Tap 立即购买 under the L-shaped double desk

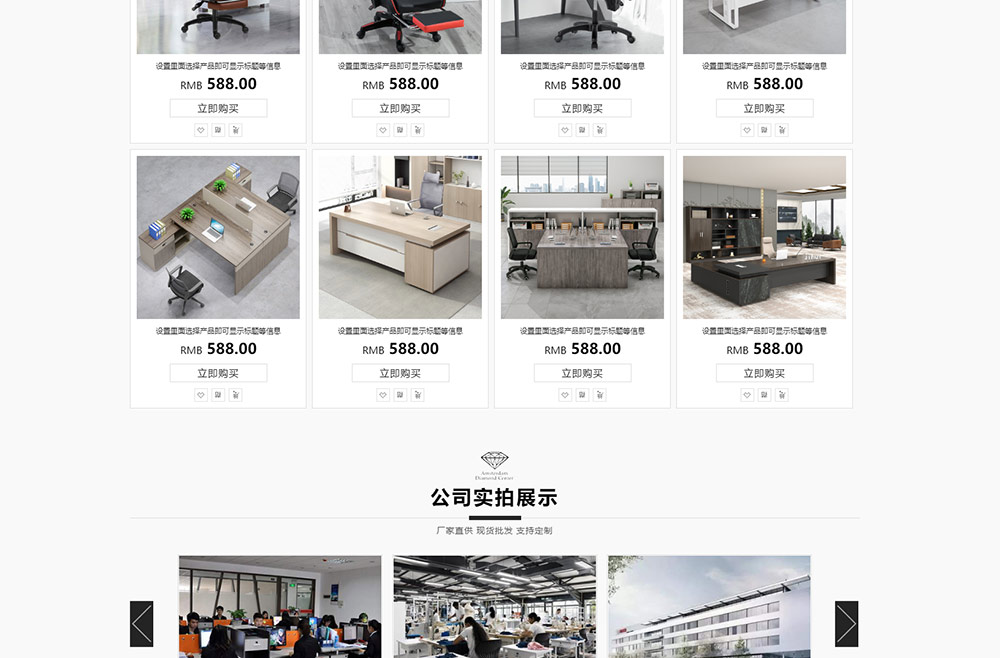218,373
